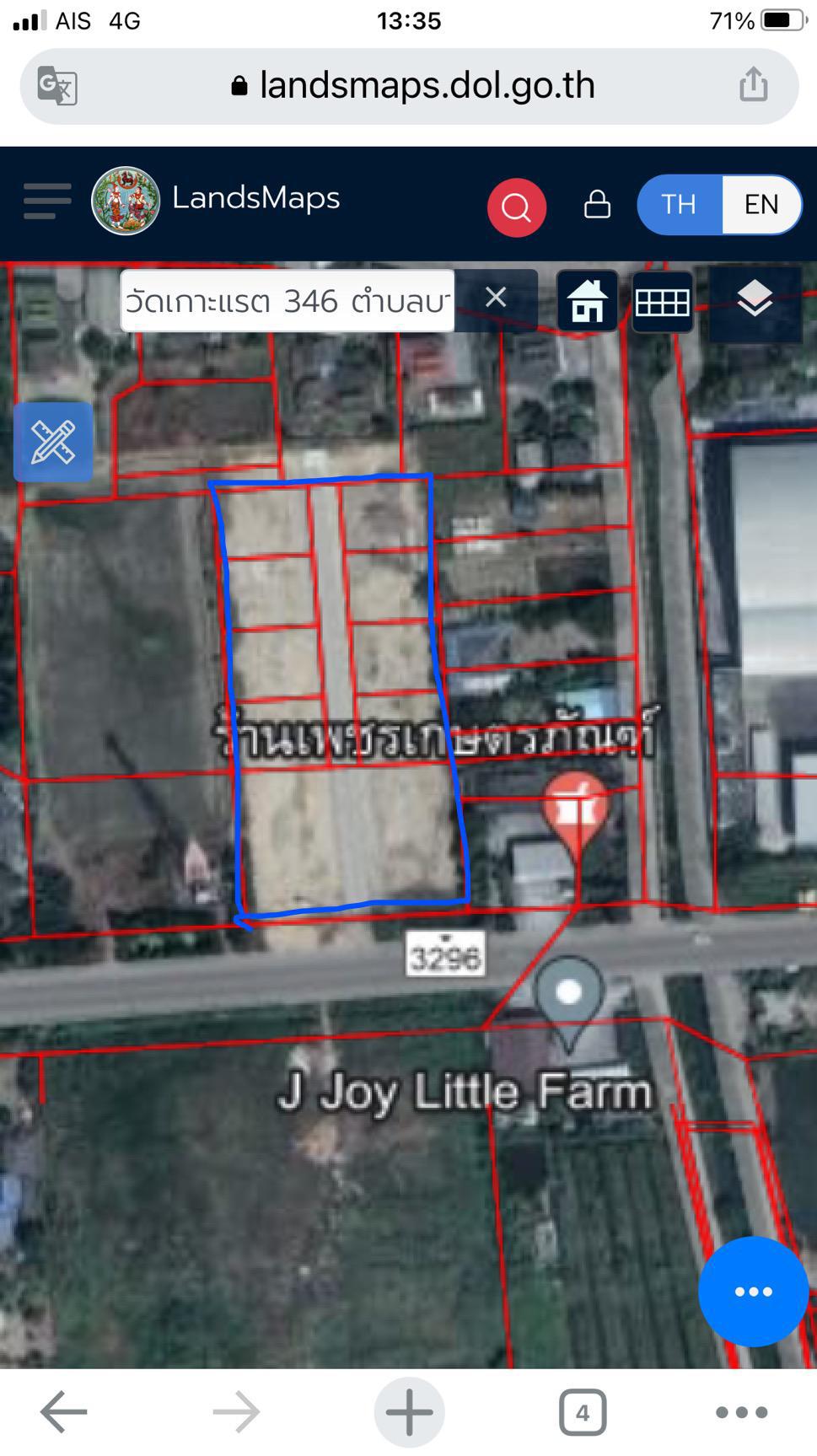Share this page from the address bar
Screen dimensions: 817x1456
(753, 84)
